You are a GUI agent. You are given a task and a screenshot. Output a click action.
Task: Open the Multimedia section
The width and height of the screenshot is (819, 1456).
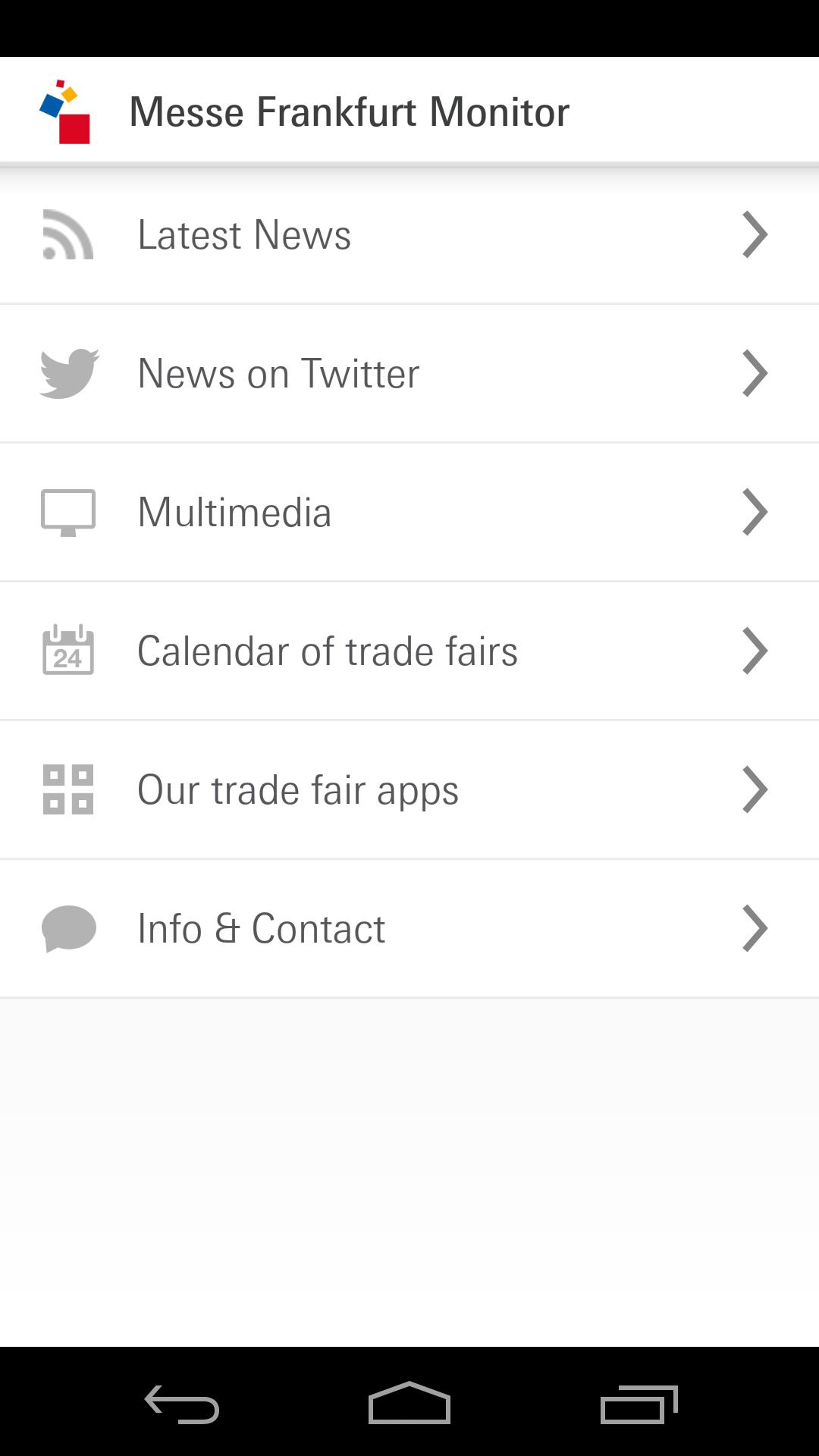(x=409, y=512)
